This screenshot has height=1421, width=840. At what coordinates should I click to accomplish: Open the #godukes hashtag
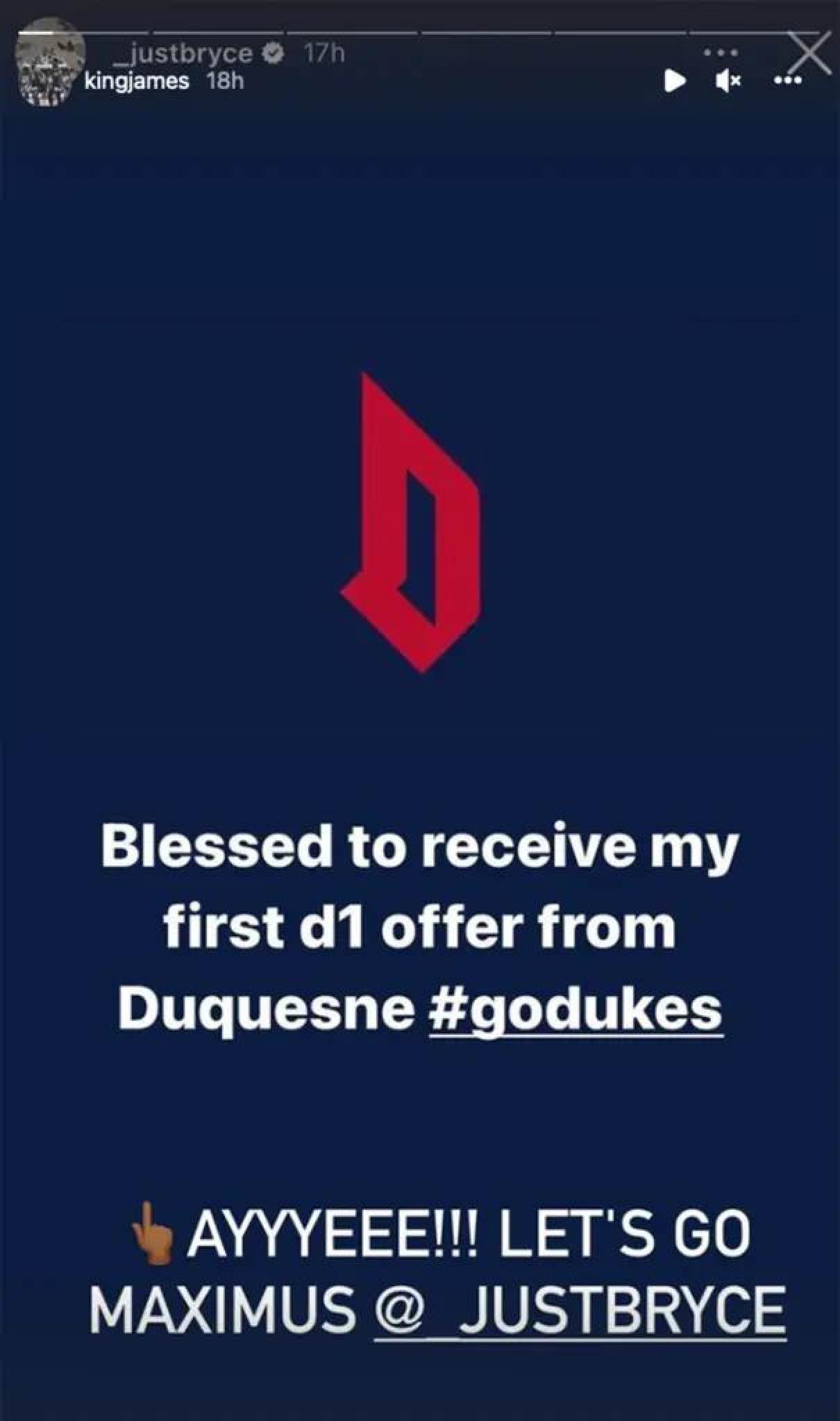(x=576, y=1011)
